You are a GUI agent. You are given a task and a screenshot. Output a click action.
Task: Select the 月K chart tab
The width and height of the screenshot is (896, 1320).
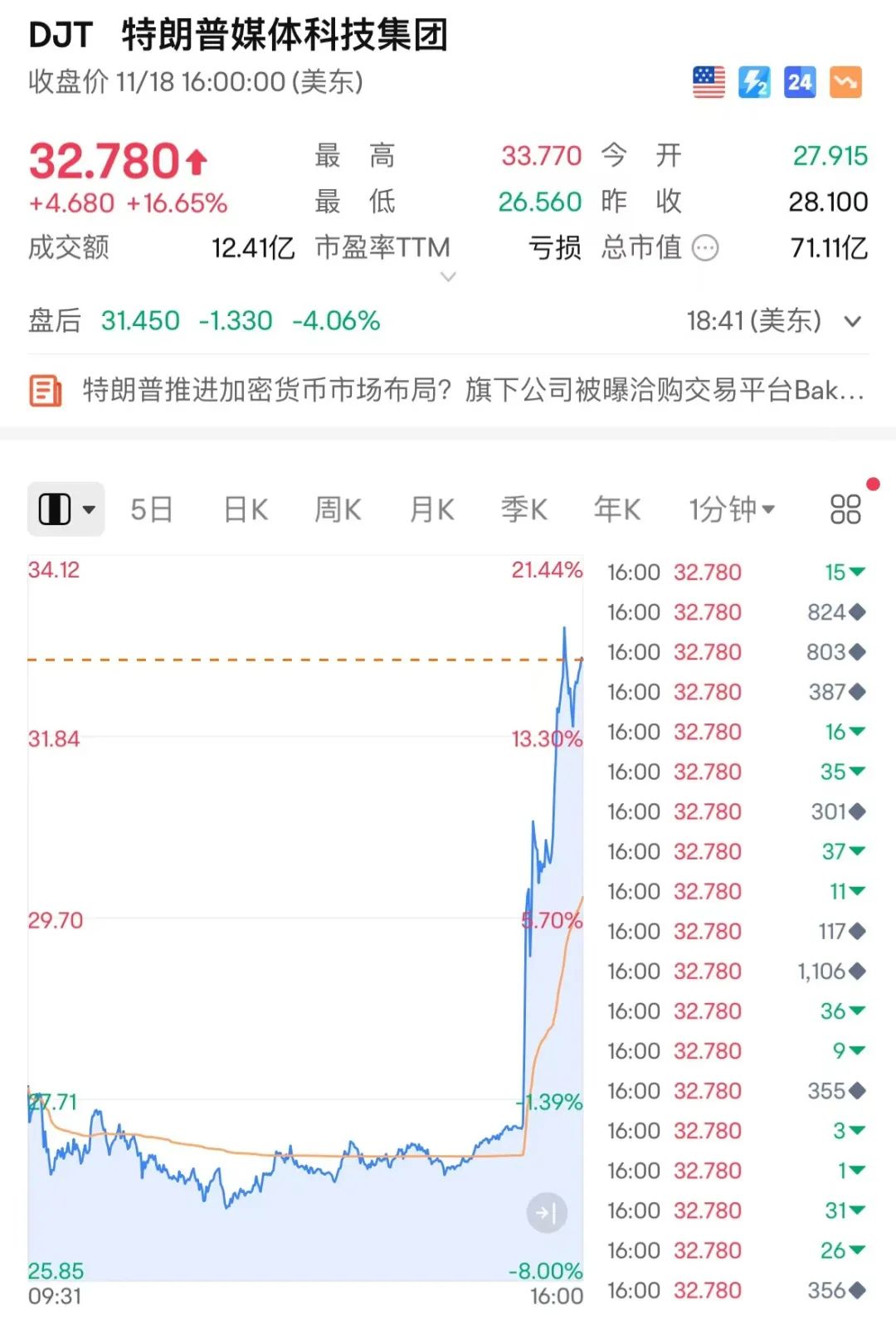click(x=431, y=509)
